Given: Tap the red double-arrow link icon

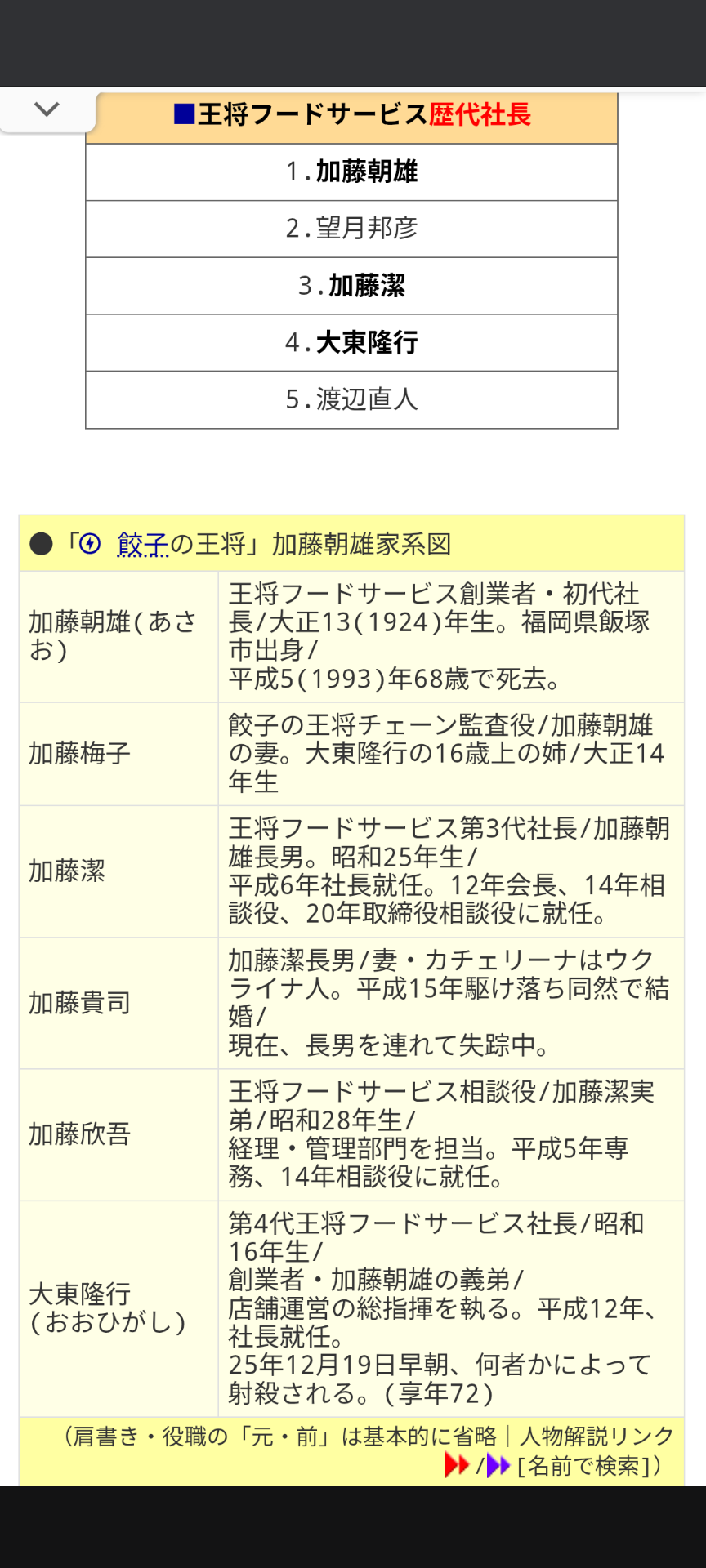Looking at the screenshot, I should click(457, 1465).
